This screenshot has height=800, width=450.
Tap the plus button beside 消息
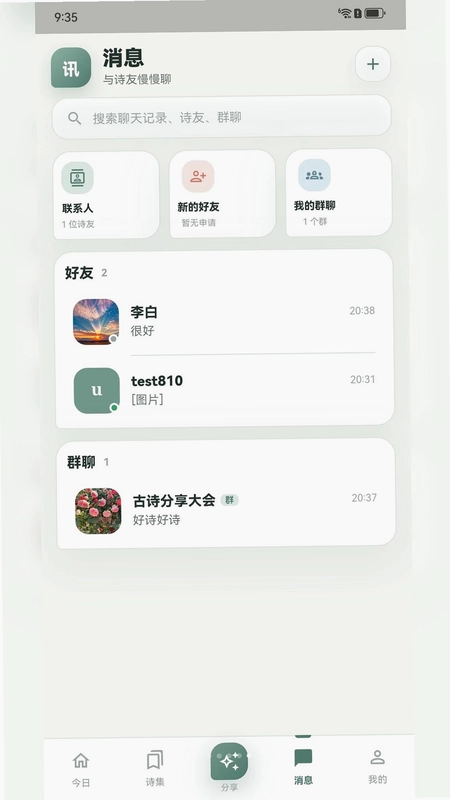point(373,64)
